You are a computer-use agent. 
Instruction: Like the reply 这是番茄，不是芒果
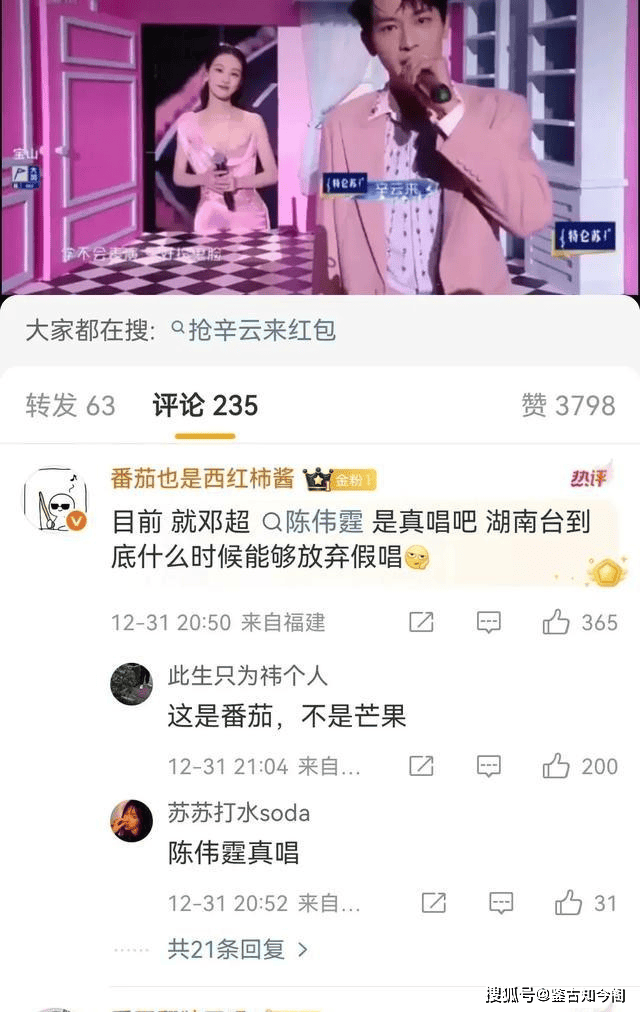[556, 767]
